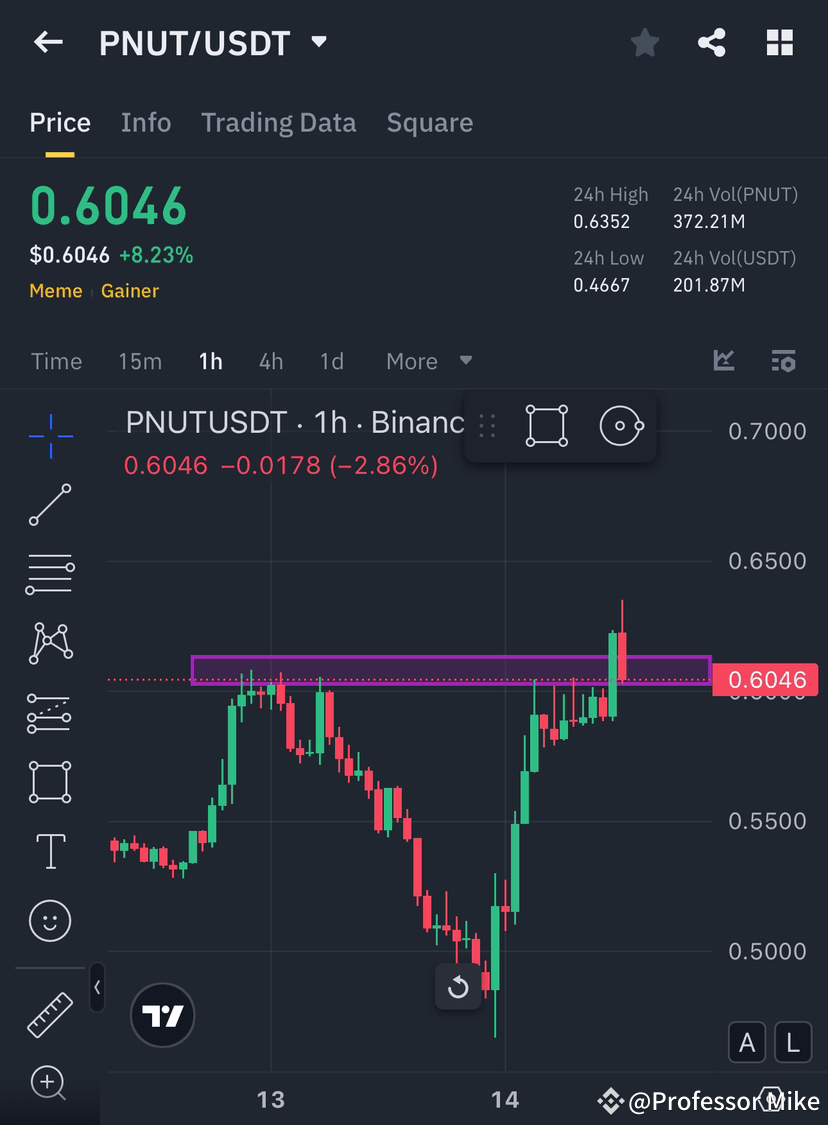Enable log scale with the L button
The width and height of the screenshot is (828, 1125).
(792, 1042)
